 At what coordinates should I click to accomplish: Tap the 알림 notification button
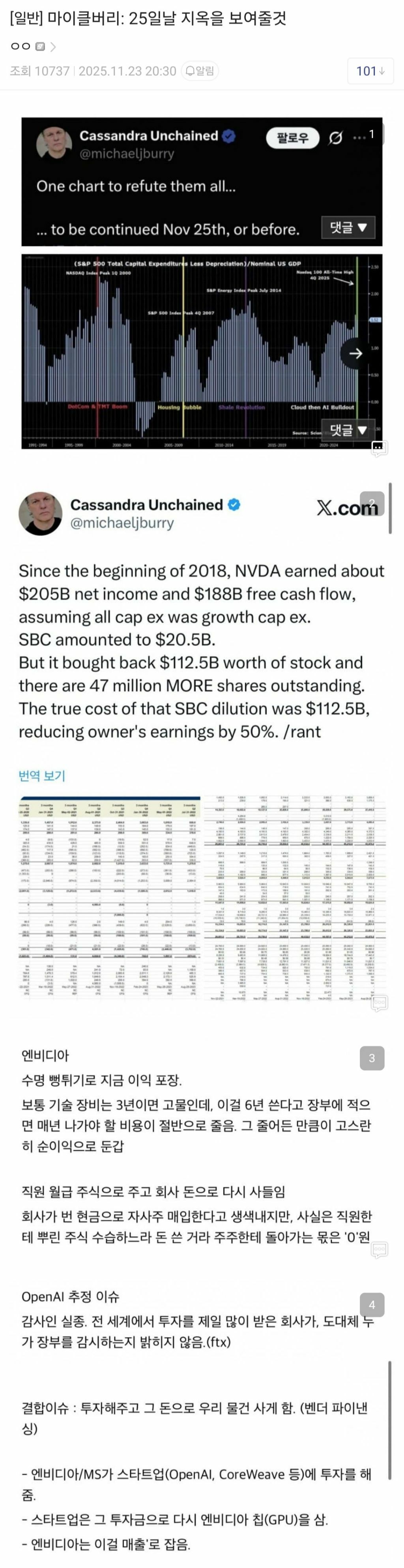click(200, 71)
